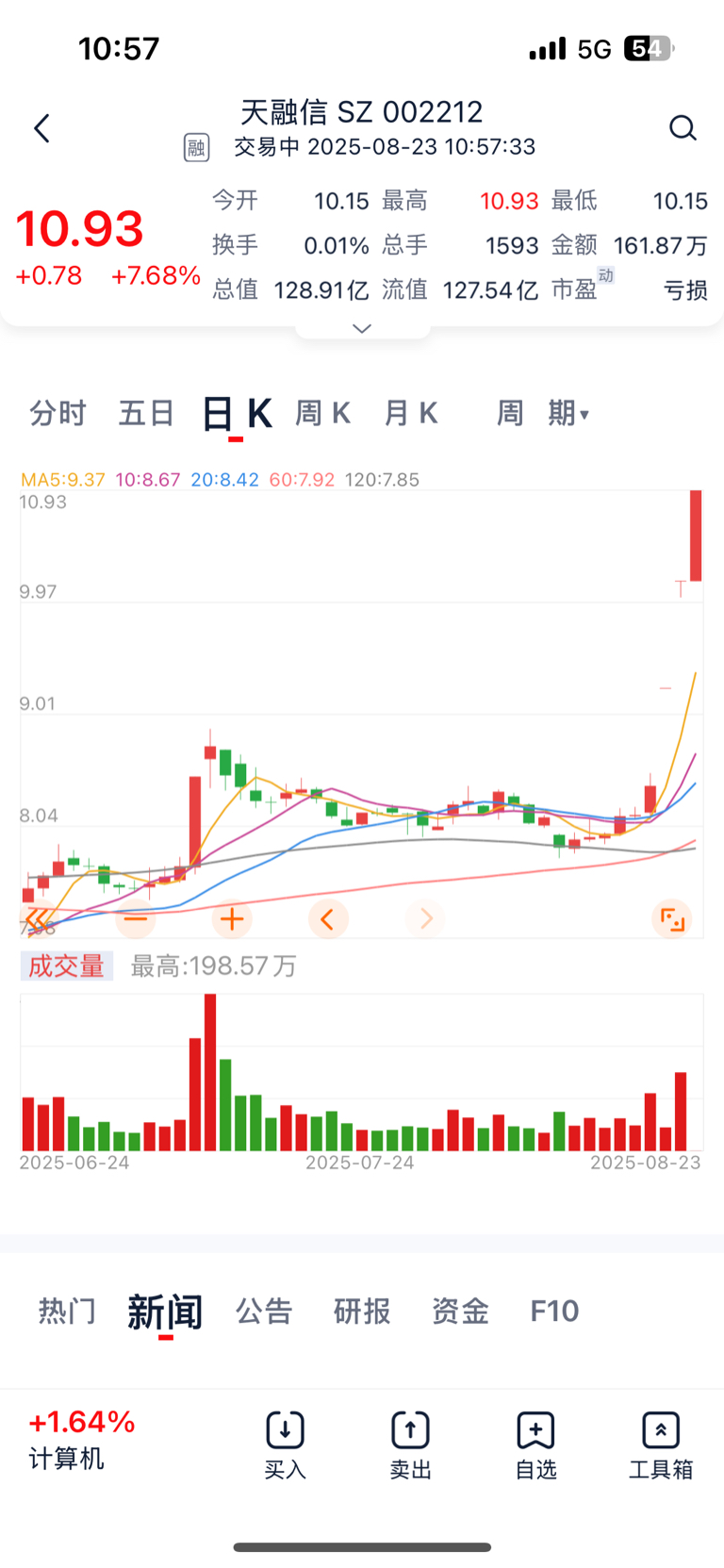The height and width of the screenshot is (1568, 724).
Task: Tap 买入 to buy the stock
Action: 285,1445
